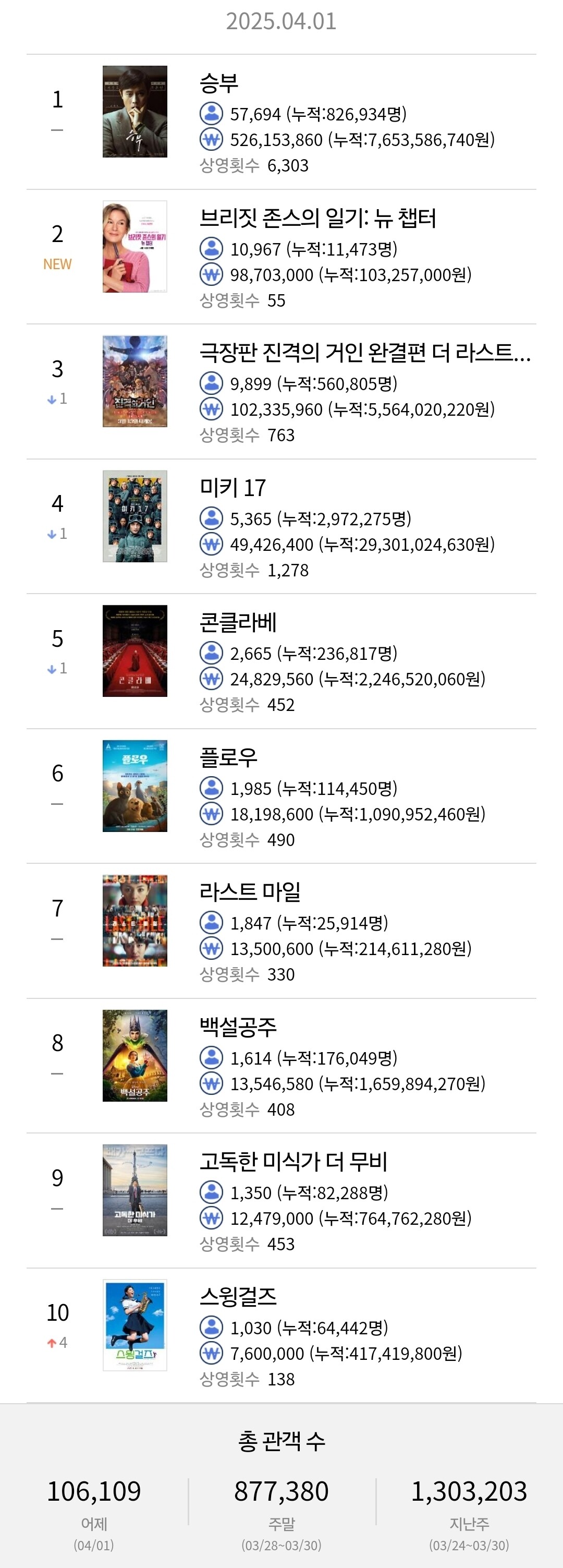Click the 승부 poster thumbnail

coord(135,113)
